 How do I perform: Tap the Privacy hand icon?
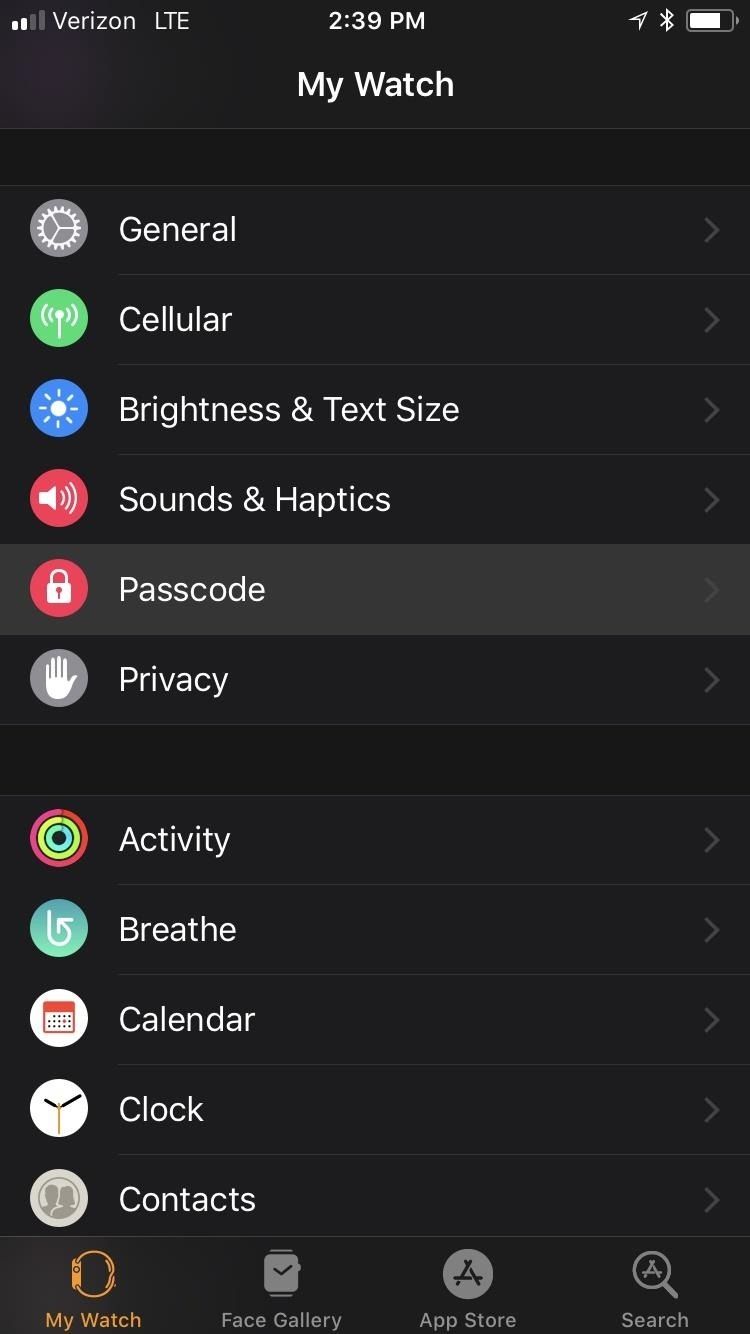coord(59,678)
